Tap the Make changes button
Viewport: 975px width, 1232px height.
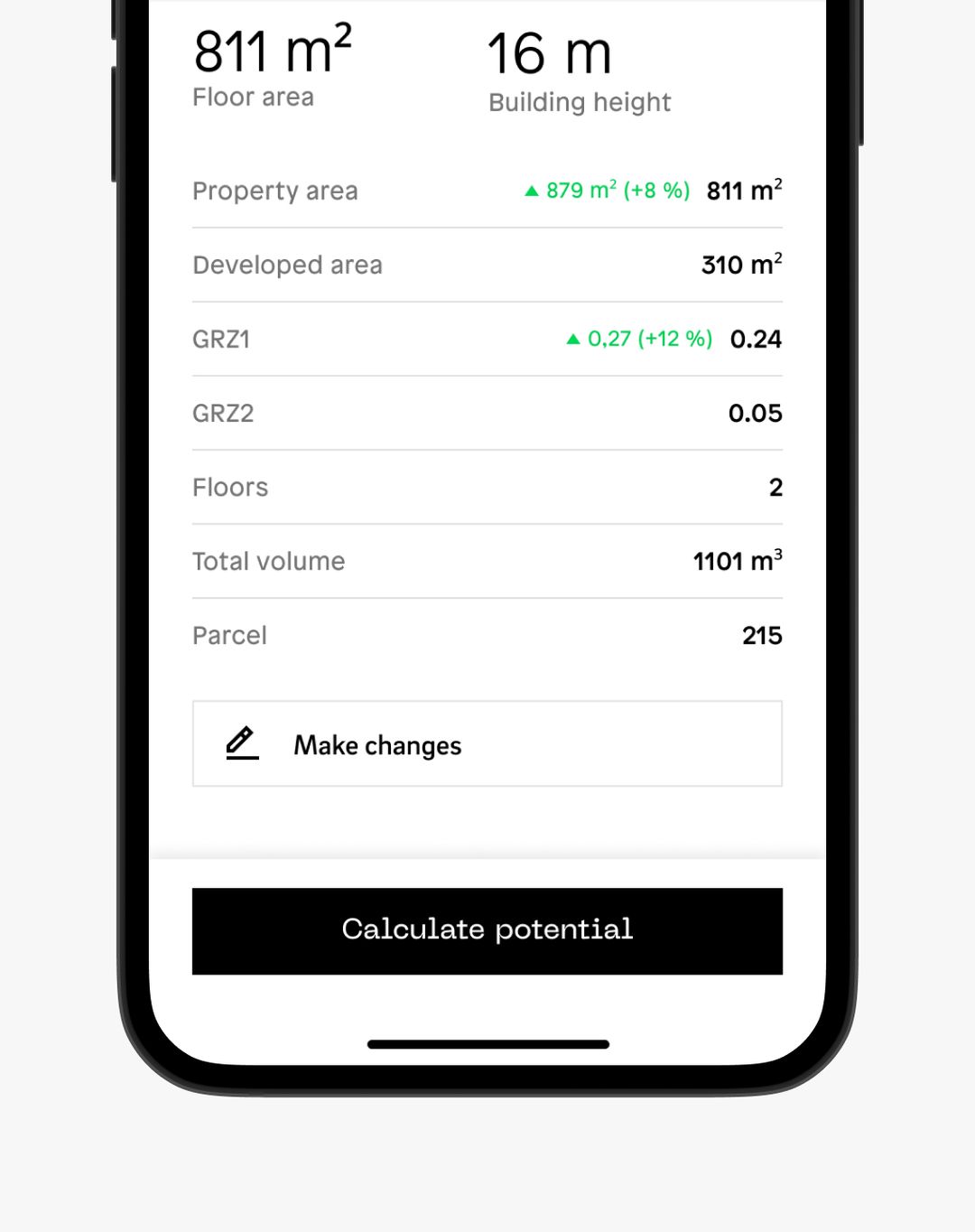coord(487,744)
